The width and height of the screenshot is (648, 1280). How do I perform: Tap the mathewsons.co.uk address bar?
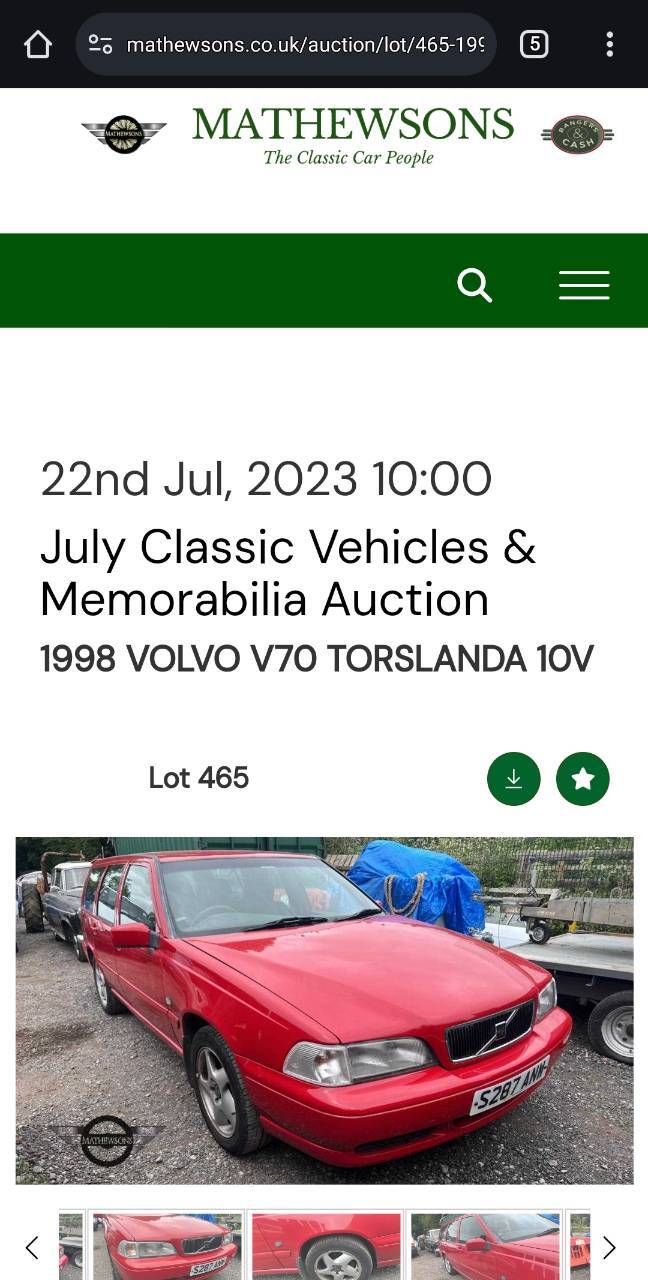tap(286, 44)
